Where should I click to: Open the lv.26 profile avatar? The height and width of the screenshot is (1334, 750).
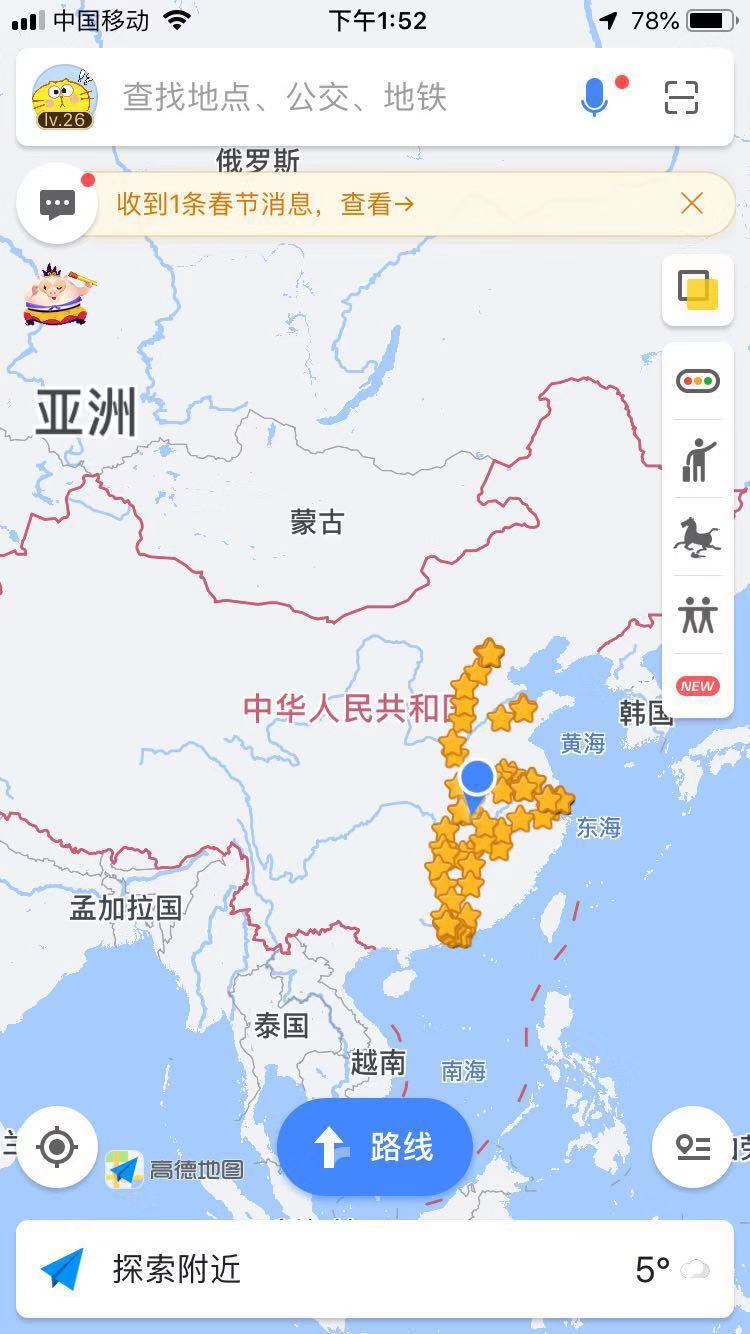64,98
